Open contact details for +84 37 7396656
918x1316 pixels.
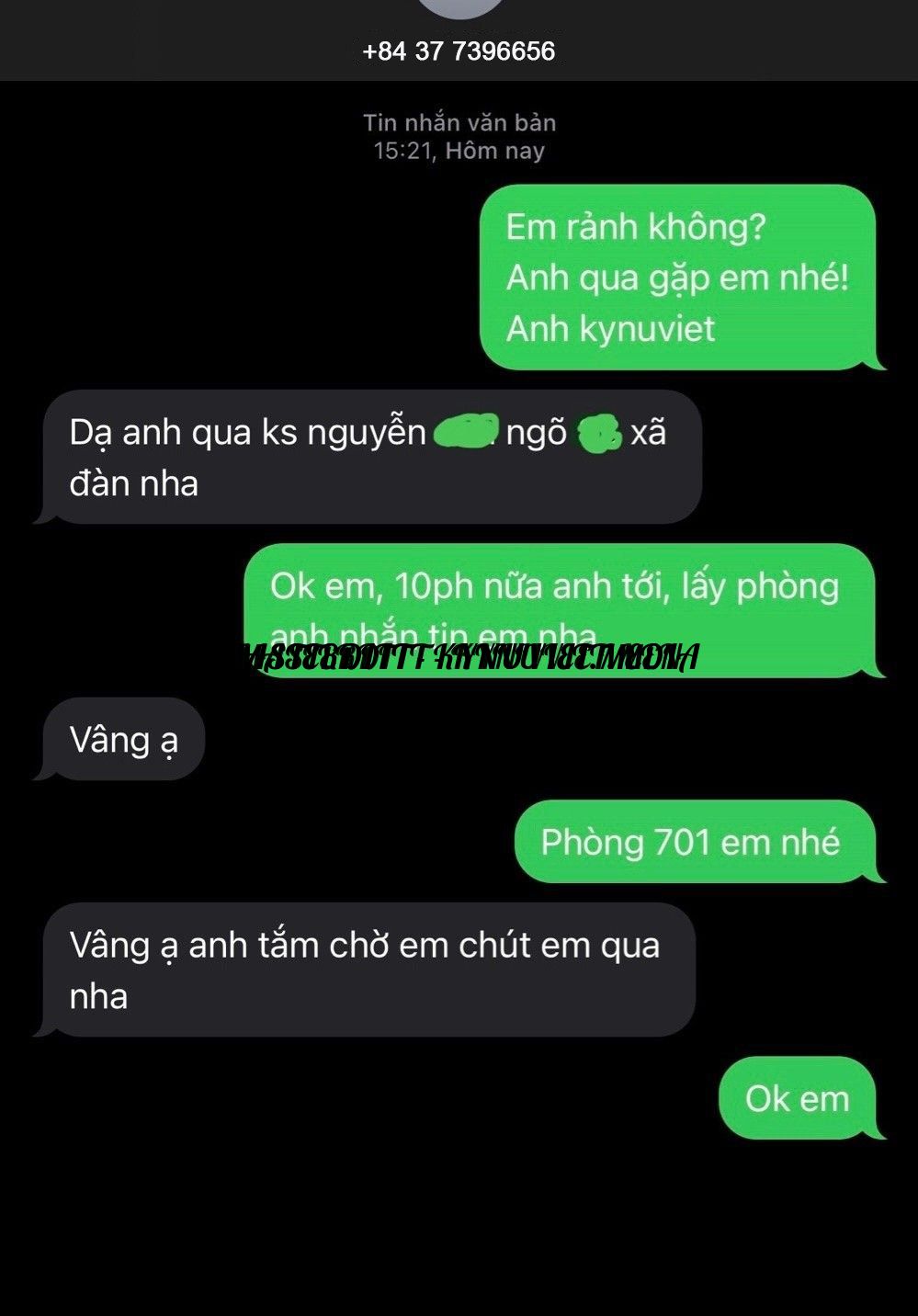[x=459, y=51]
